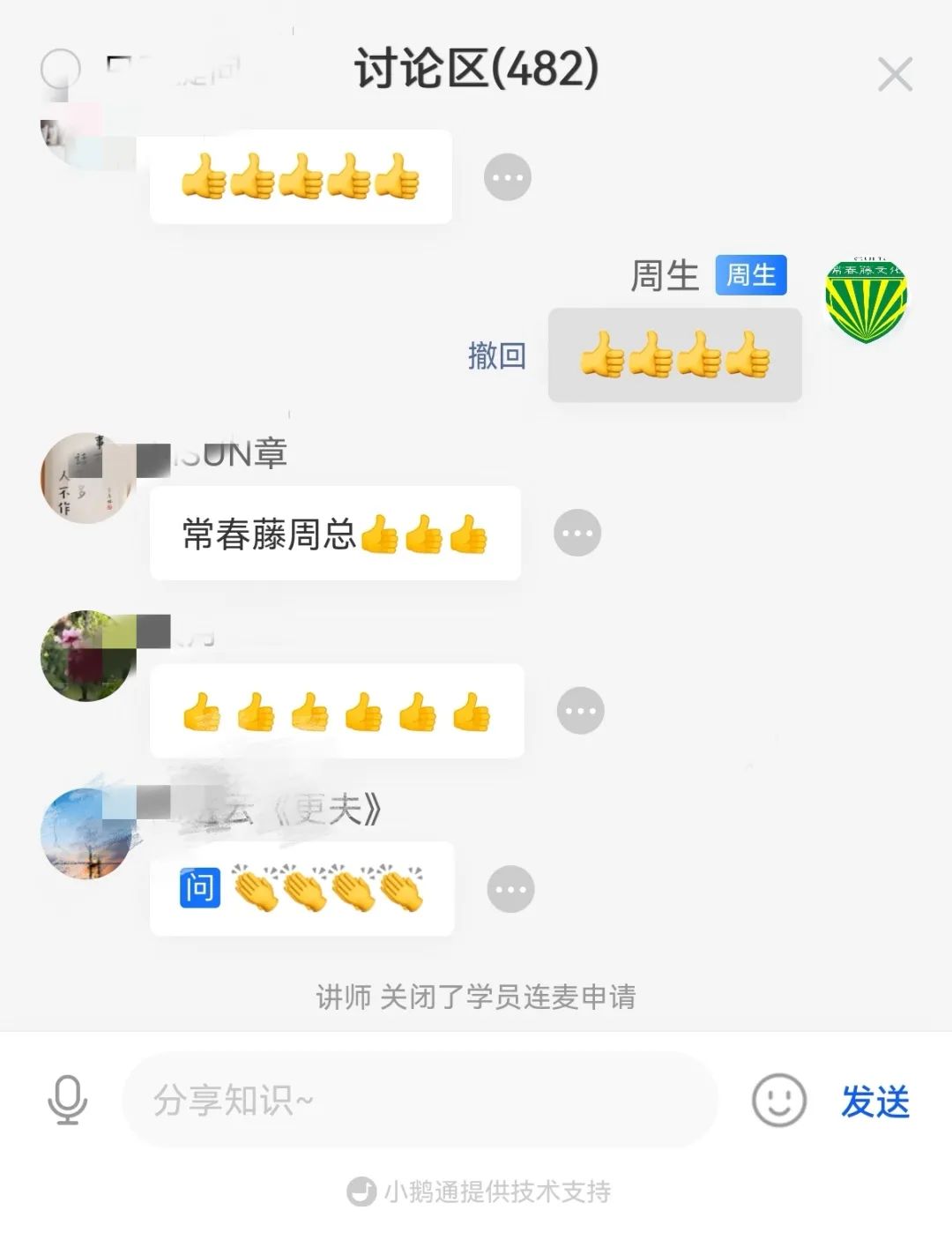Tap the microphone icon for voice input
Screen dimensions: 952x1240
[x=66, y=1102]
